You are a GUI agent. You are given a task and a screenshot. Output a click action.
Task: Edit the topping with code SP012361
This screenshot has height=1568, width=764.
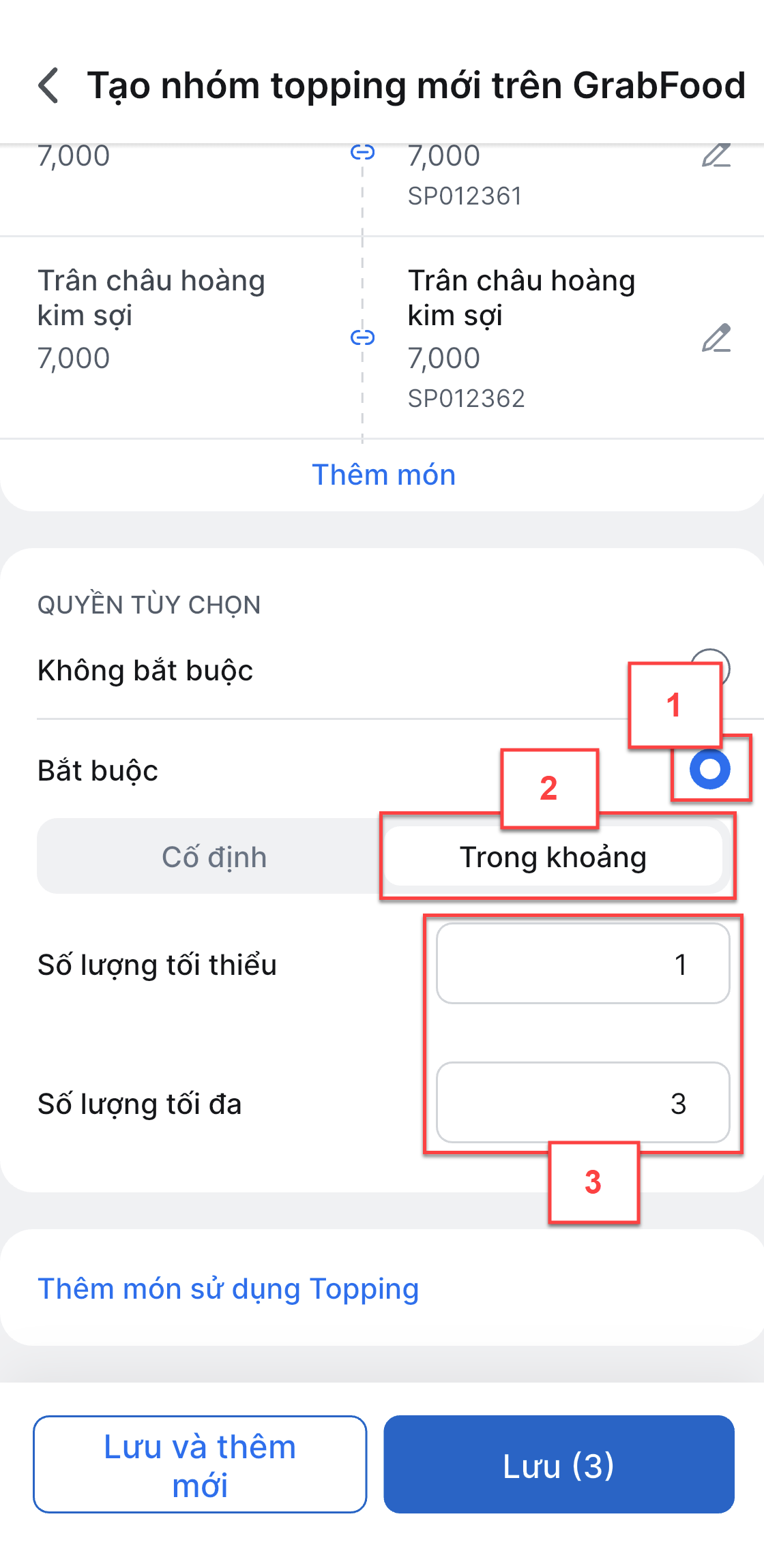pyautogui.click(x=716, y=156)
